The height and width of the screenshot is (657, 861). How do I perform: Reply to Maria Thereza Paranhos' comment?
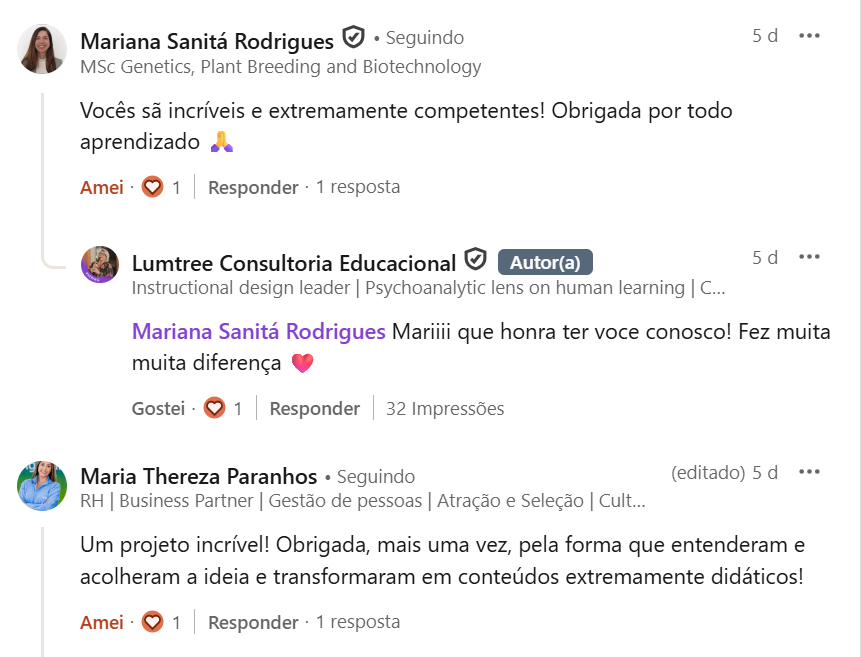[253, 622]
